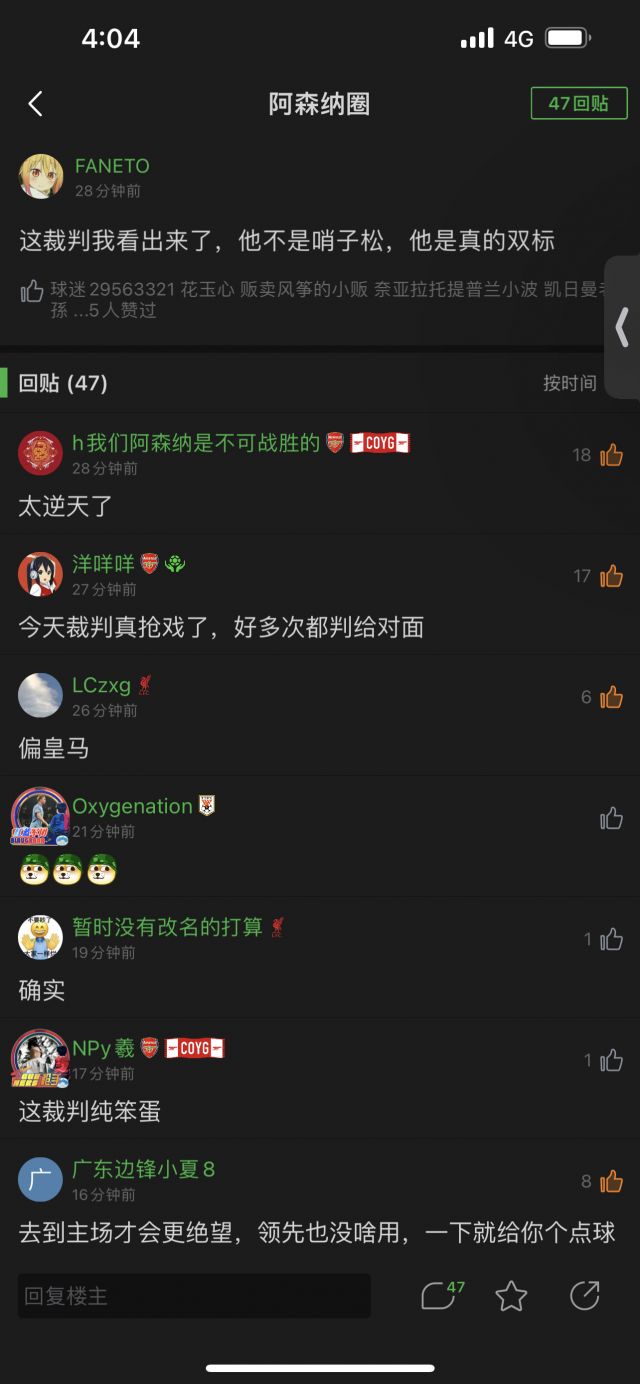Expand the side panel handle
640x1384 pixels.
(623, 327)
